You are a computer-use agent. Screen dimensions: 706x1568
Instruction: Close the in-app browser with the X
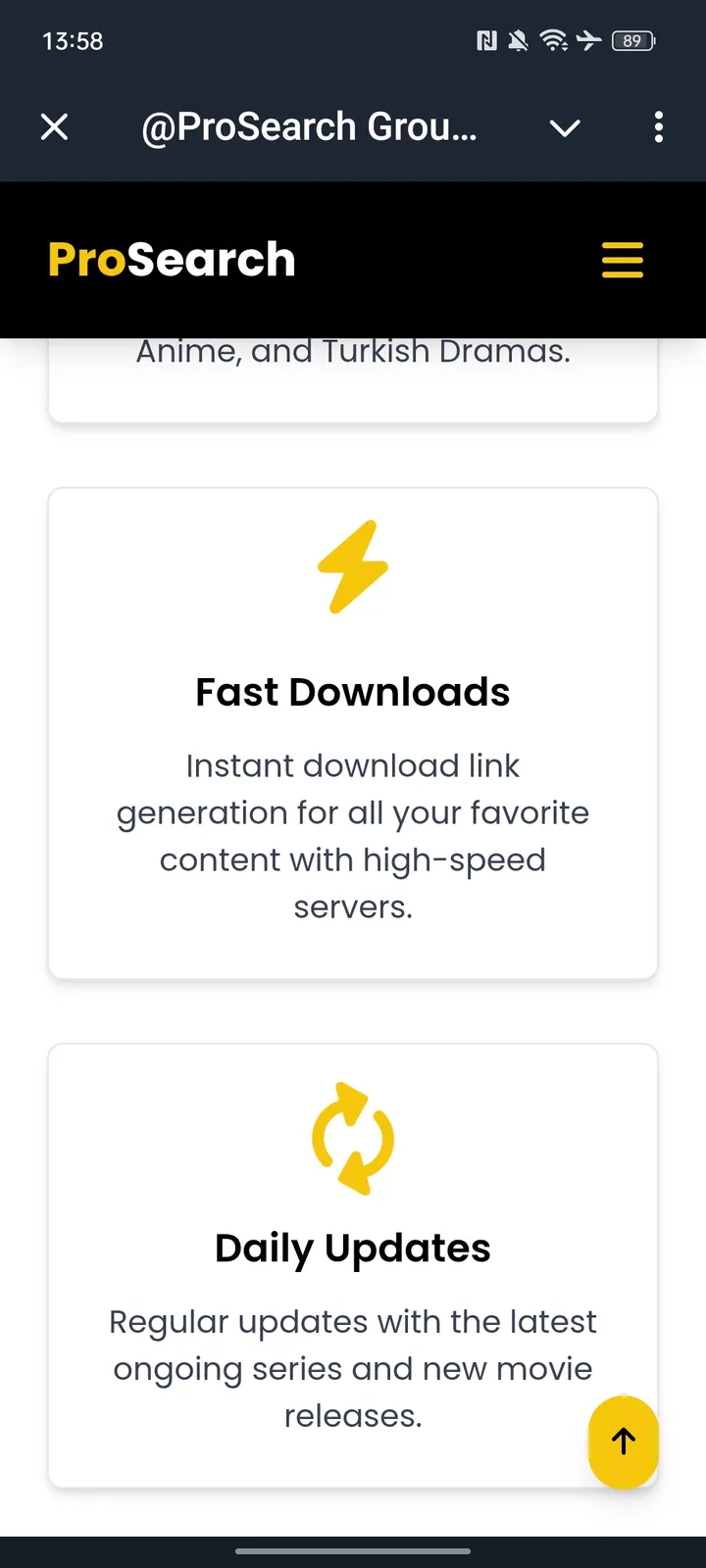55,126
